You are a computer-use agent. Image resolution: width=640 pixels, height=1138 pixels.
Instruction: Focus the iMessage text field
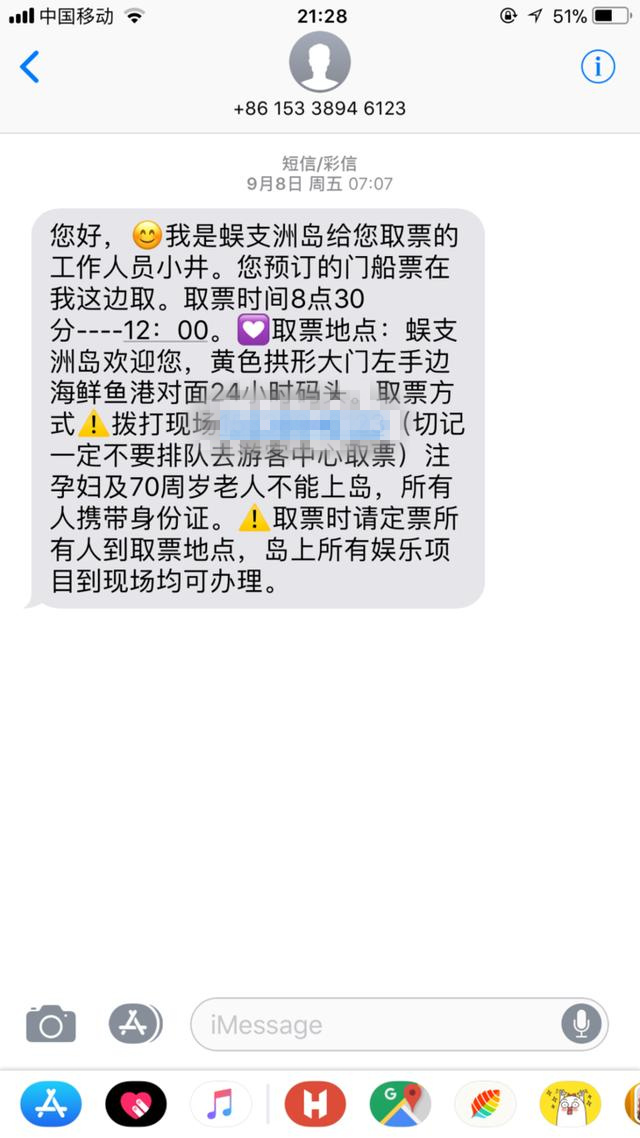pyautogui.click(x=380, y=1024)
